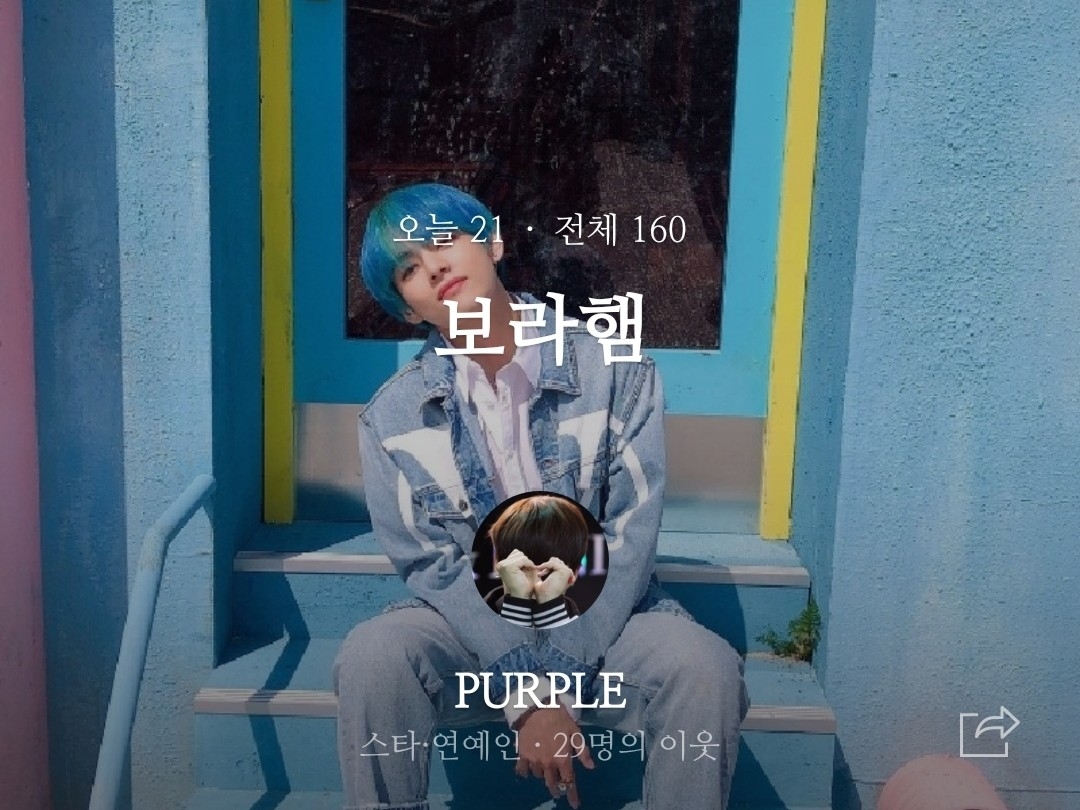Share this blog via the share icon

click(988, 732)
